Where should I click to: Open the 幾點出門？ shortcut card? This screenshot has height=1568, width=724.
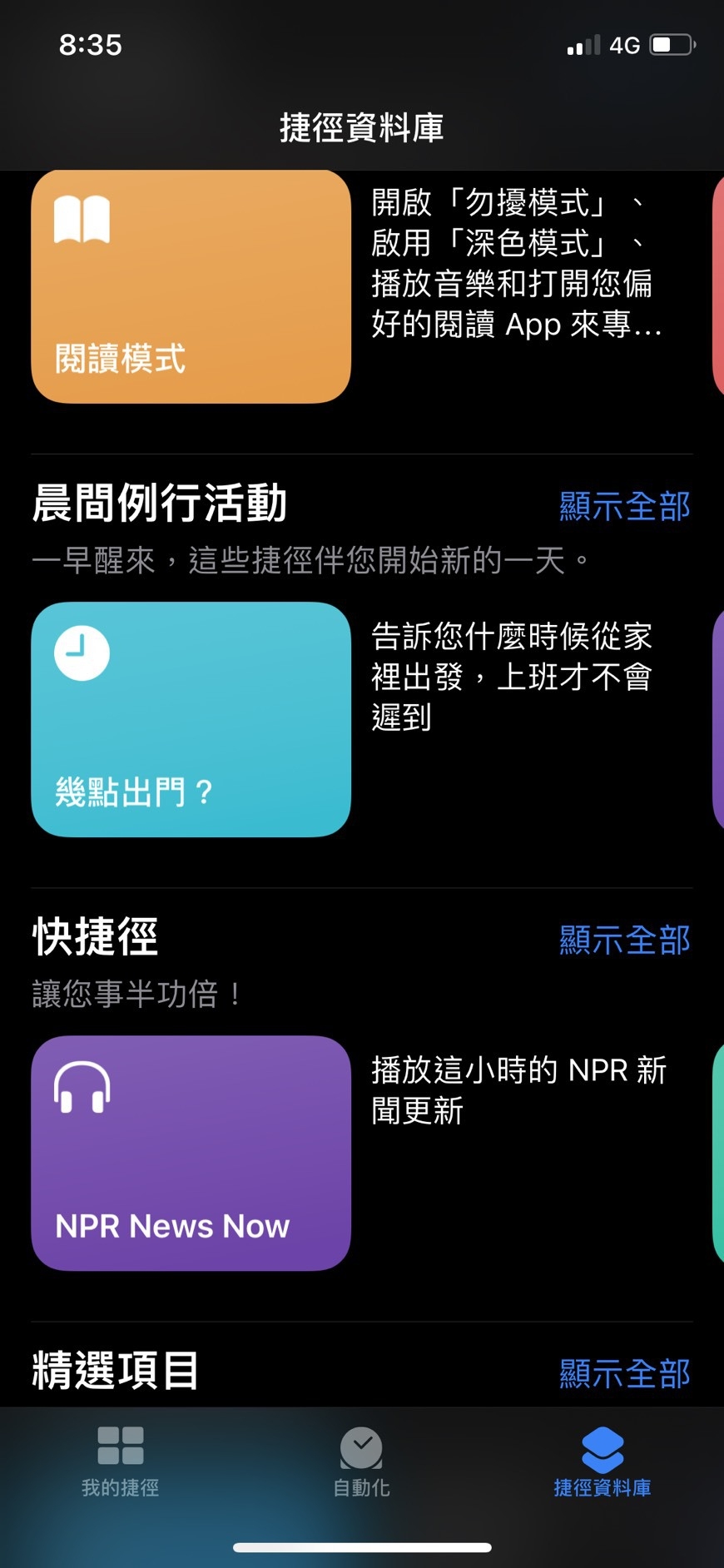click(191, 719)
